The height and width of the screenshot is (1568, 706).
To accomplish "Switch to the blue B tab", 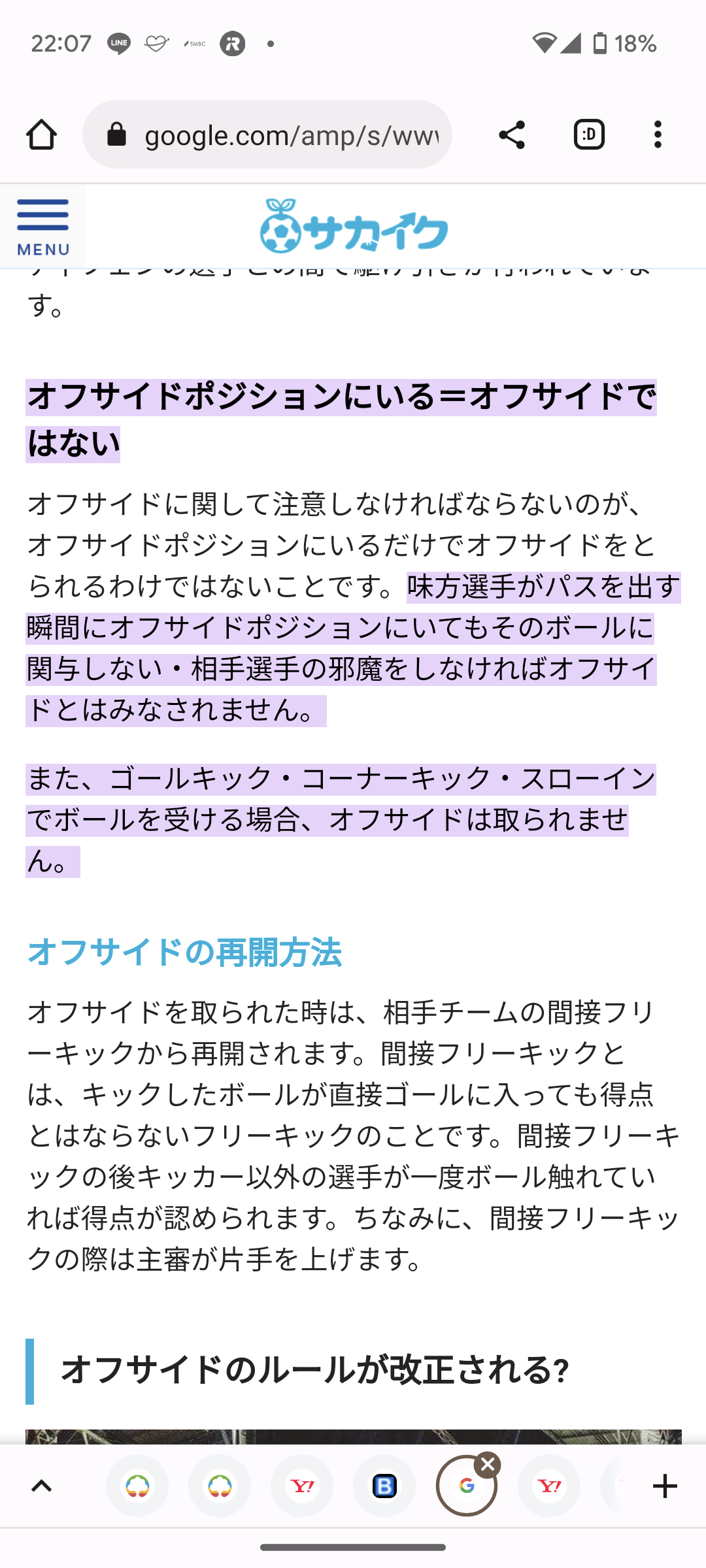I will pos(384,1486).
